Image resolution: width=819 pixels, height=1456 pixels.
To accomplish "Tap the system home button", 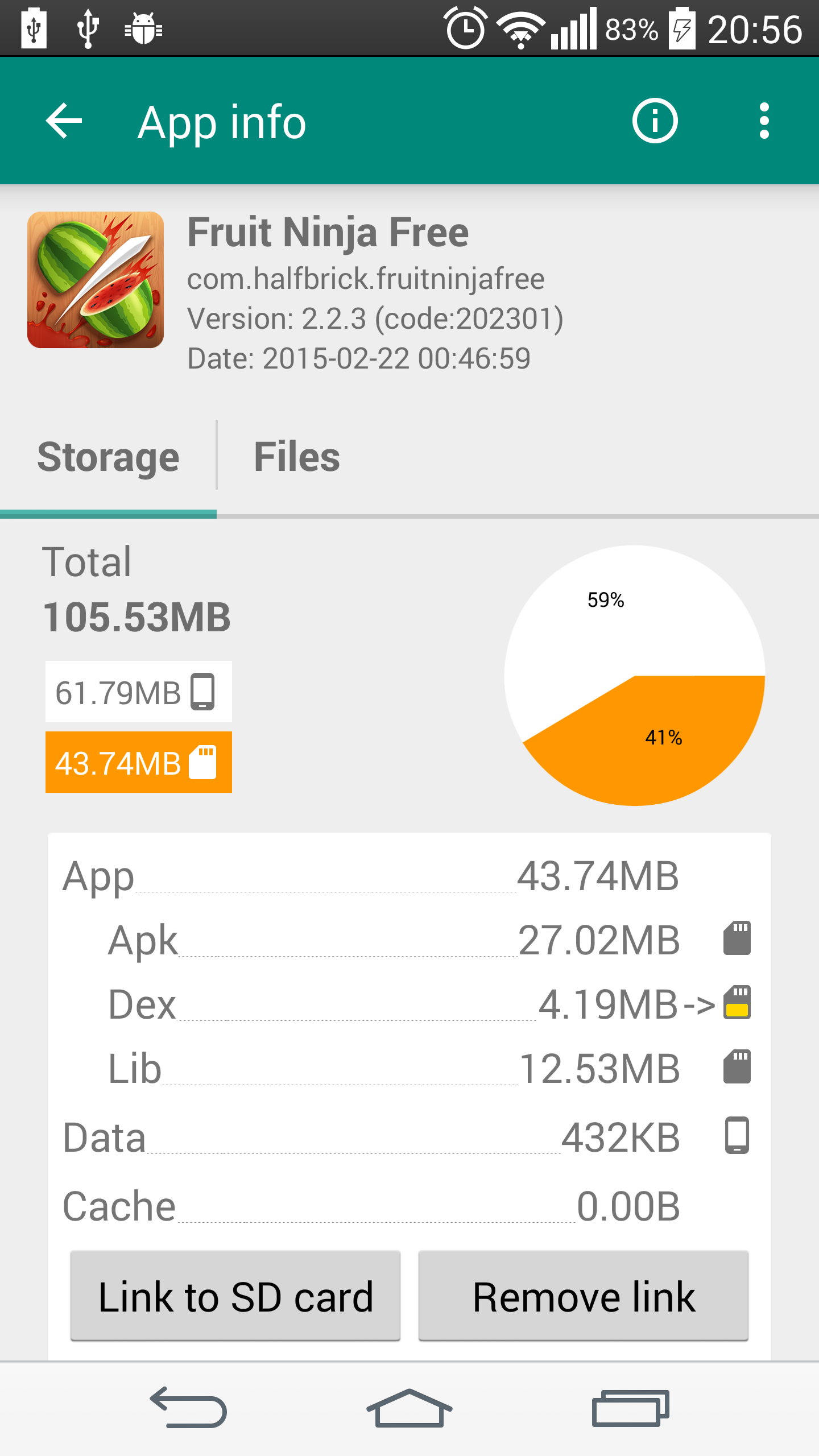I will click(x=409, y=1408).
